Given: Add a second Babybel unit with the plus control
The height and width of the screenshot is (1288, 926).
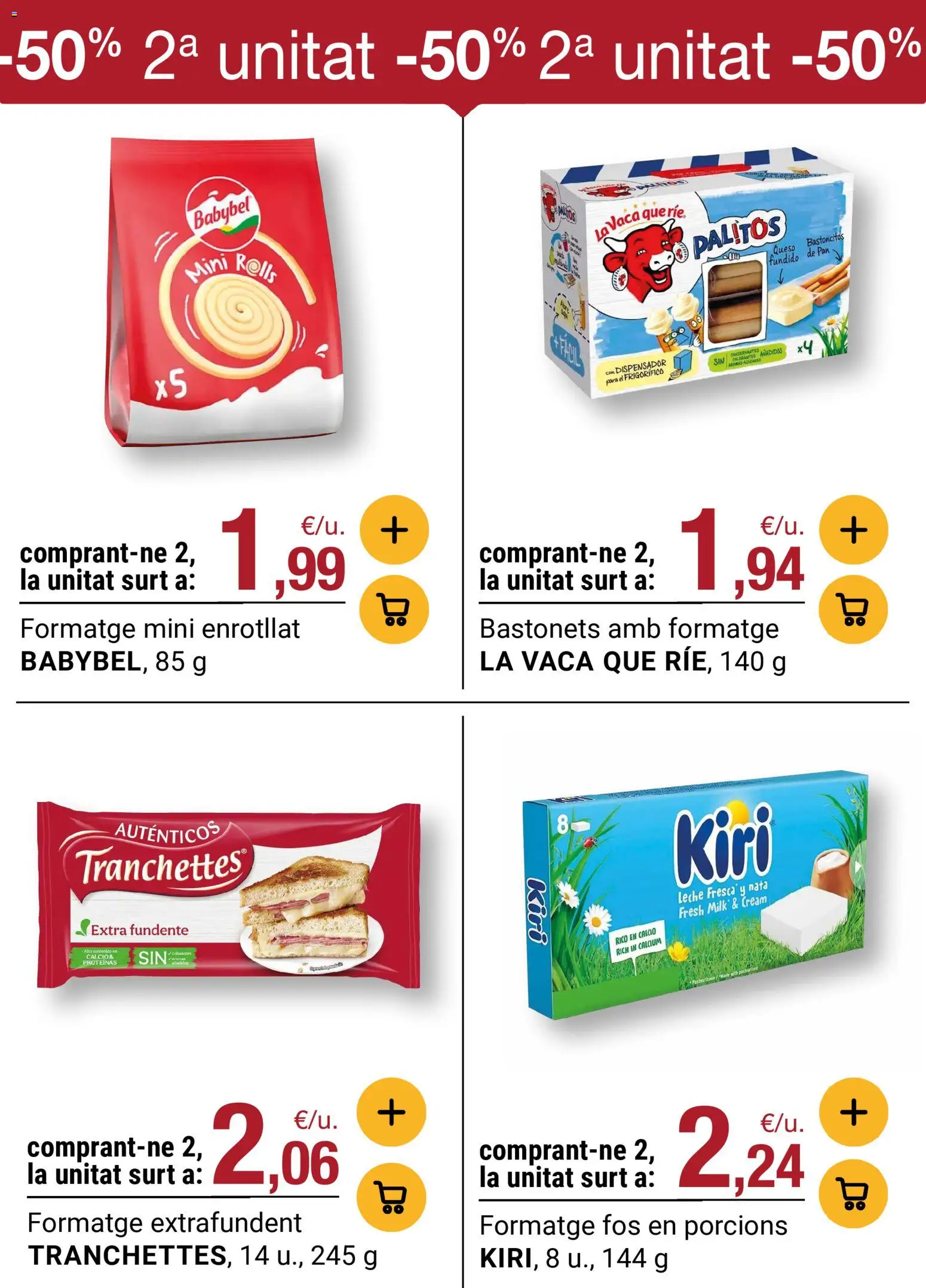Looking at the screenshot, I should 394,529.
